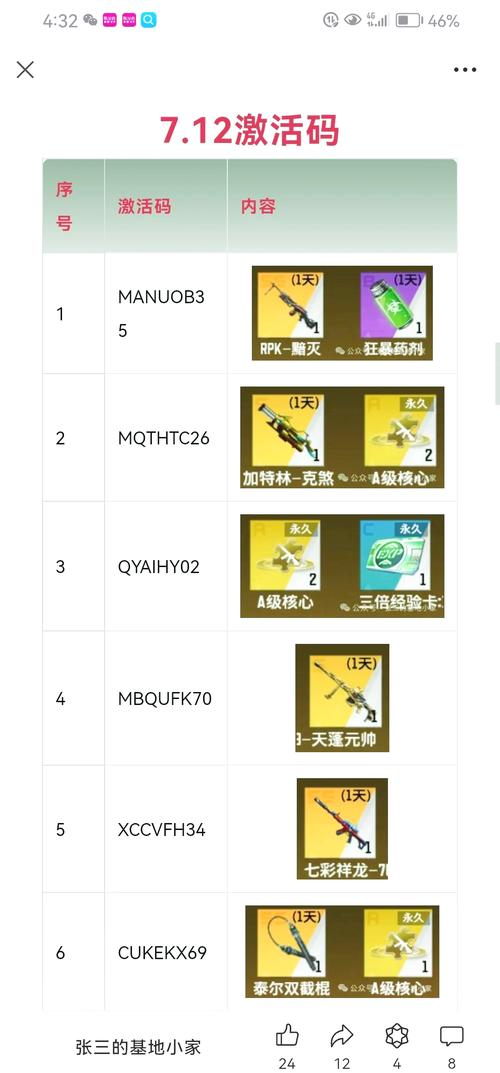
Task: Open the comments bubble icon
Action: pyautogui.click(x=451, y=1037)
